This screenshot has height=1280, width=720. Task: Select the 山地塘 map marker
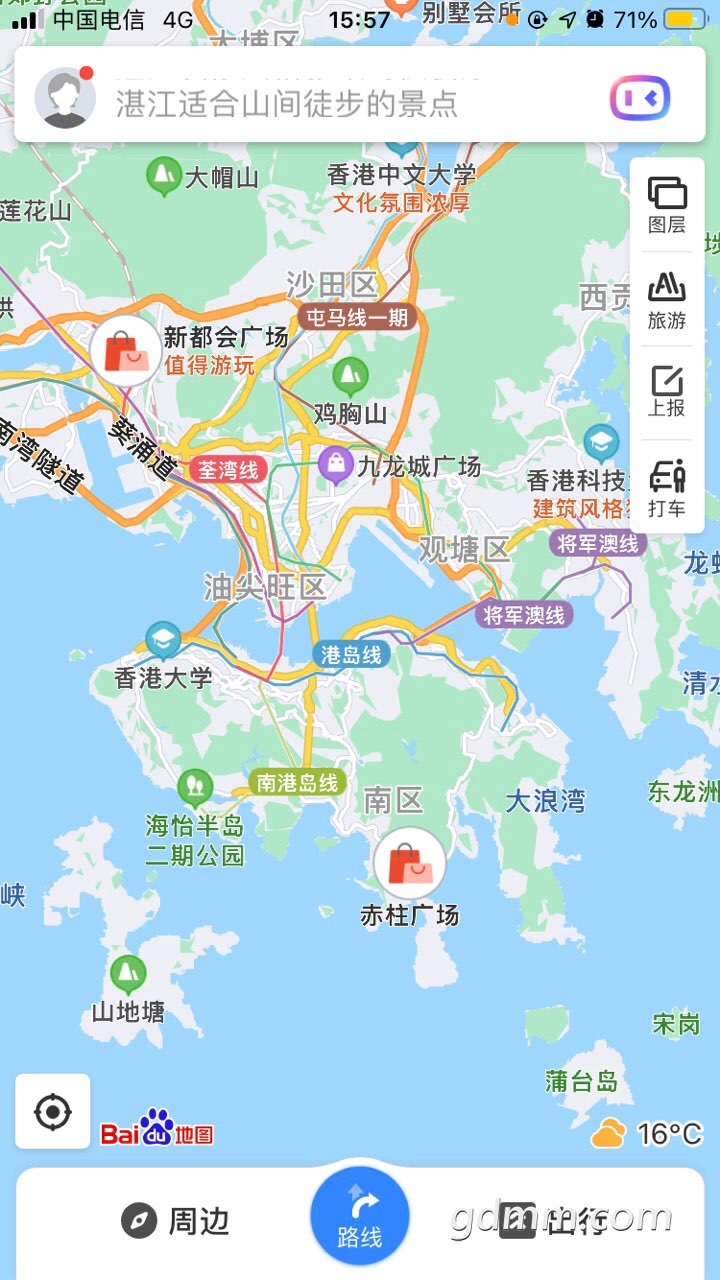click(127, 974)
